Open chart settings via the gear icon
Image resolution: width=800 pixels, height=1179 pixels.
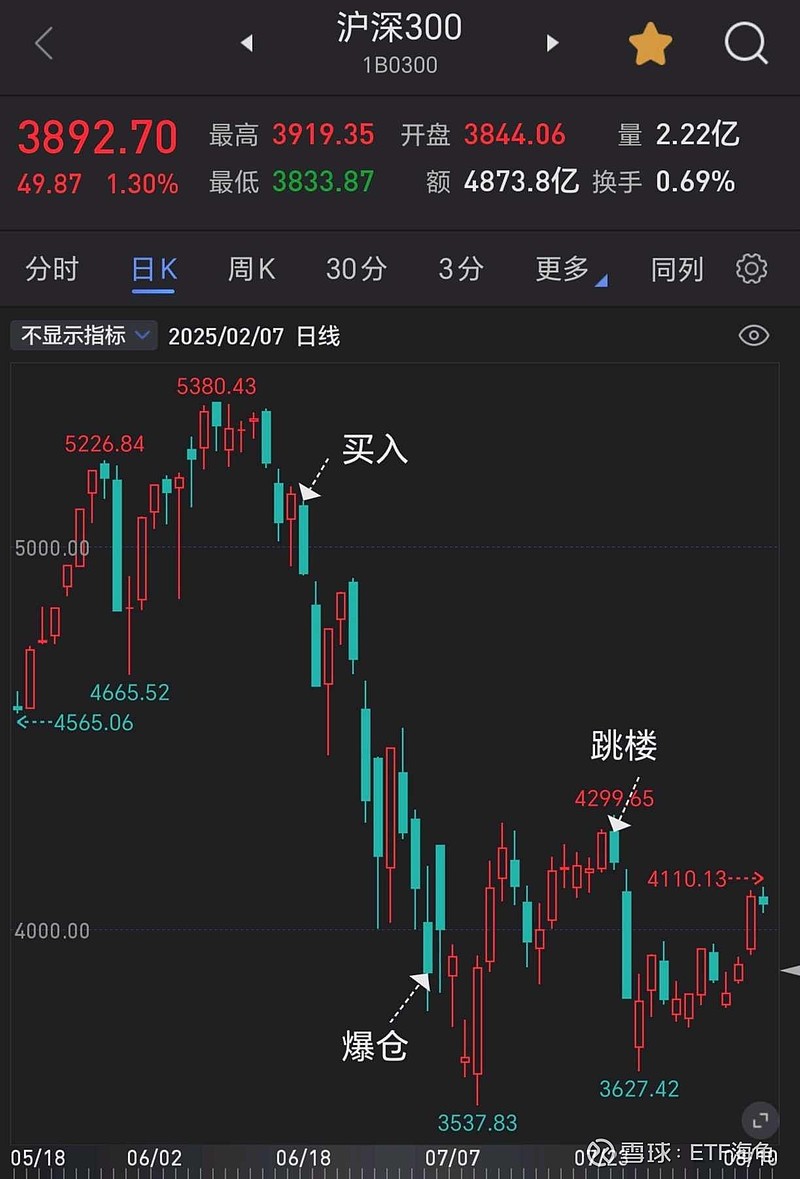[750, 268]
